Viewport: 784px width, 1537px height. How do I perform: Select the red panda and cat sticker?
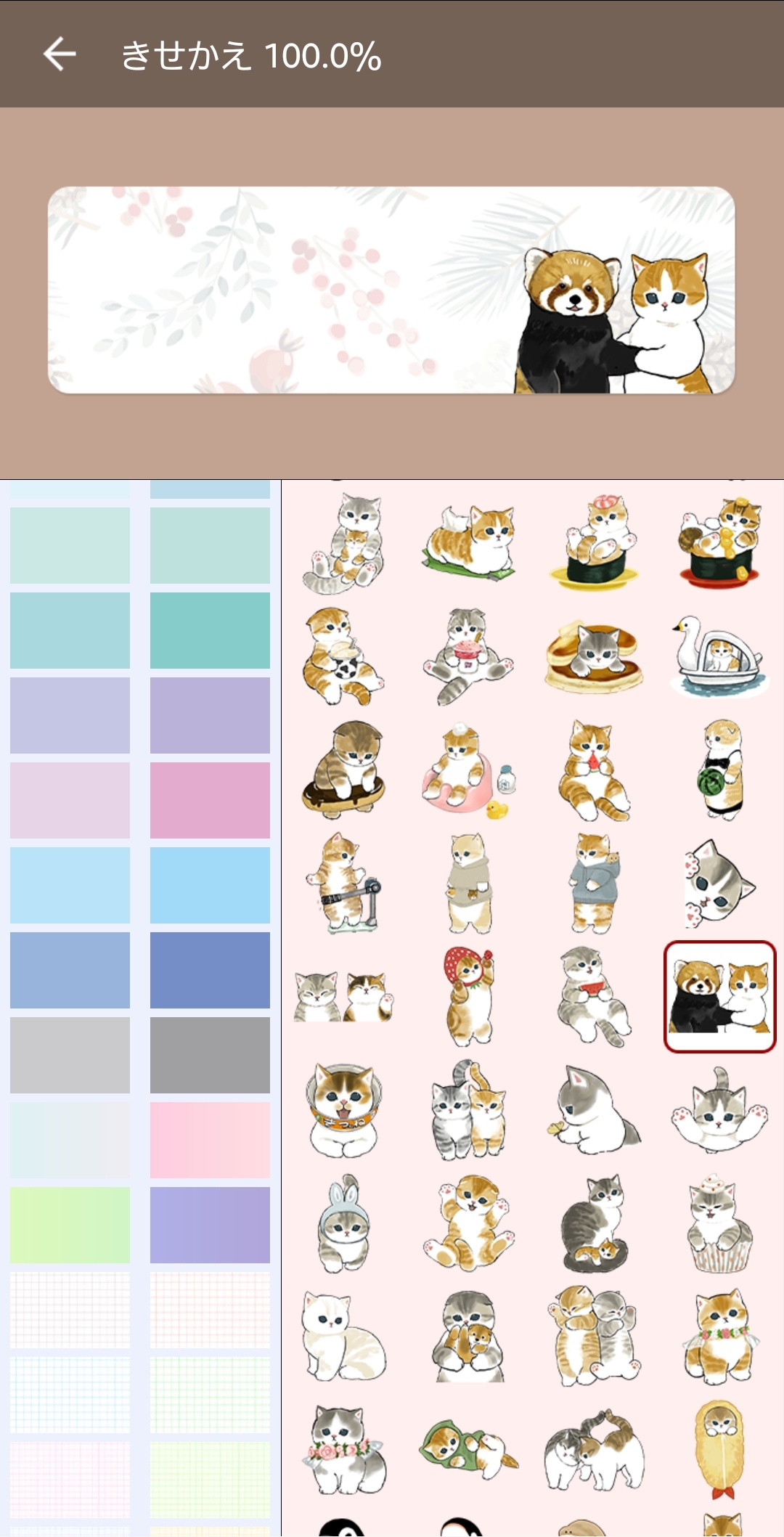point(719,996)
